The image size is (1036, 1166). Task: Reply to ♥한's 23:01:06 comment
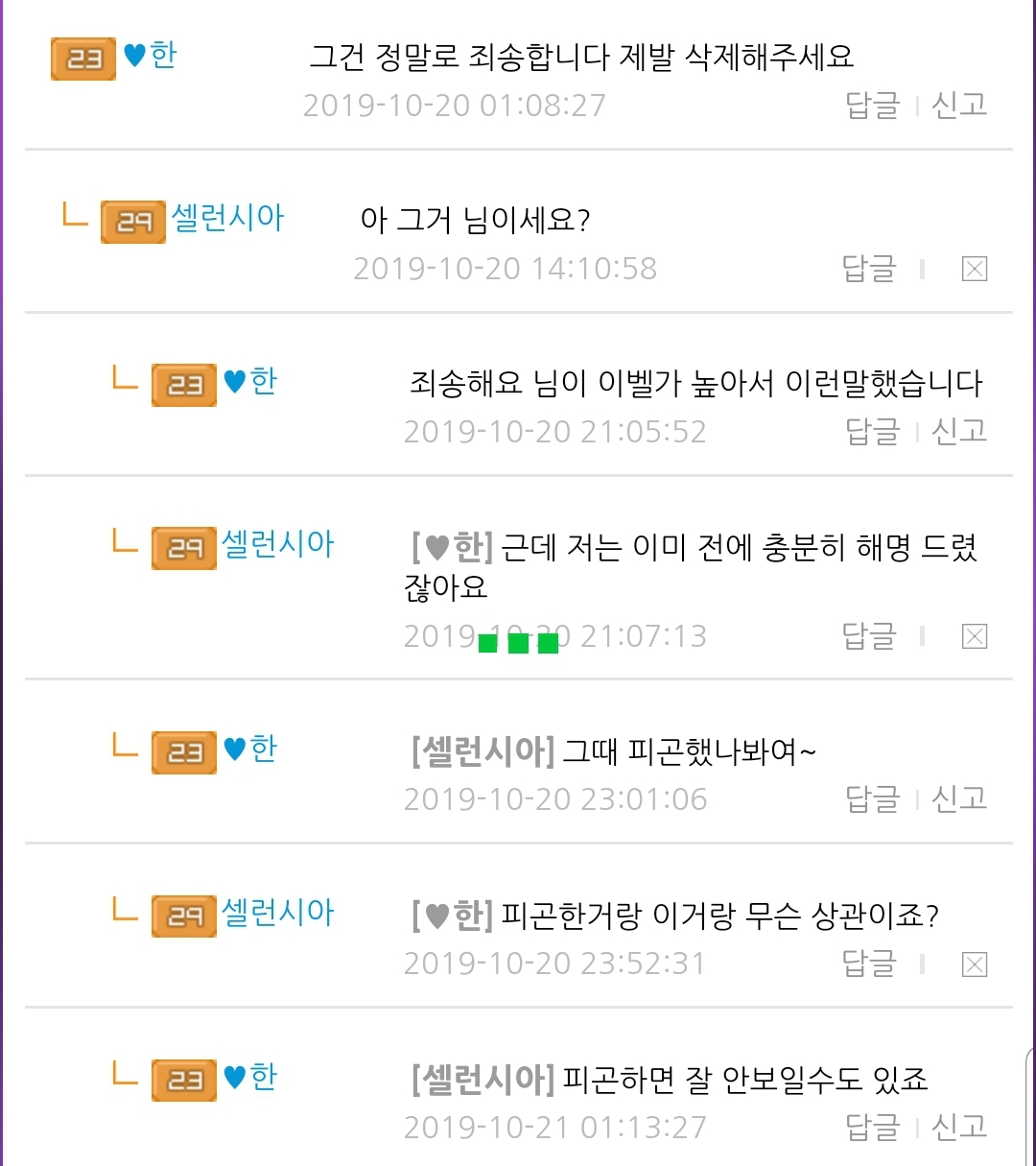click(x=872, y=798)
